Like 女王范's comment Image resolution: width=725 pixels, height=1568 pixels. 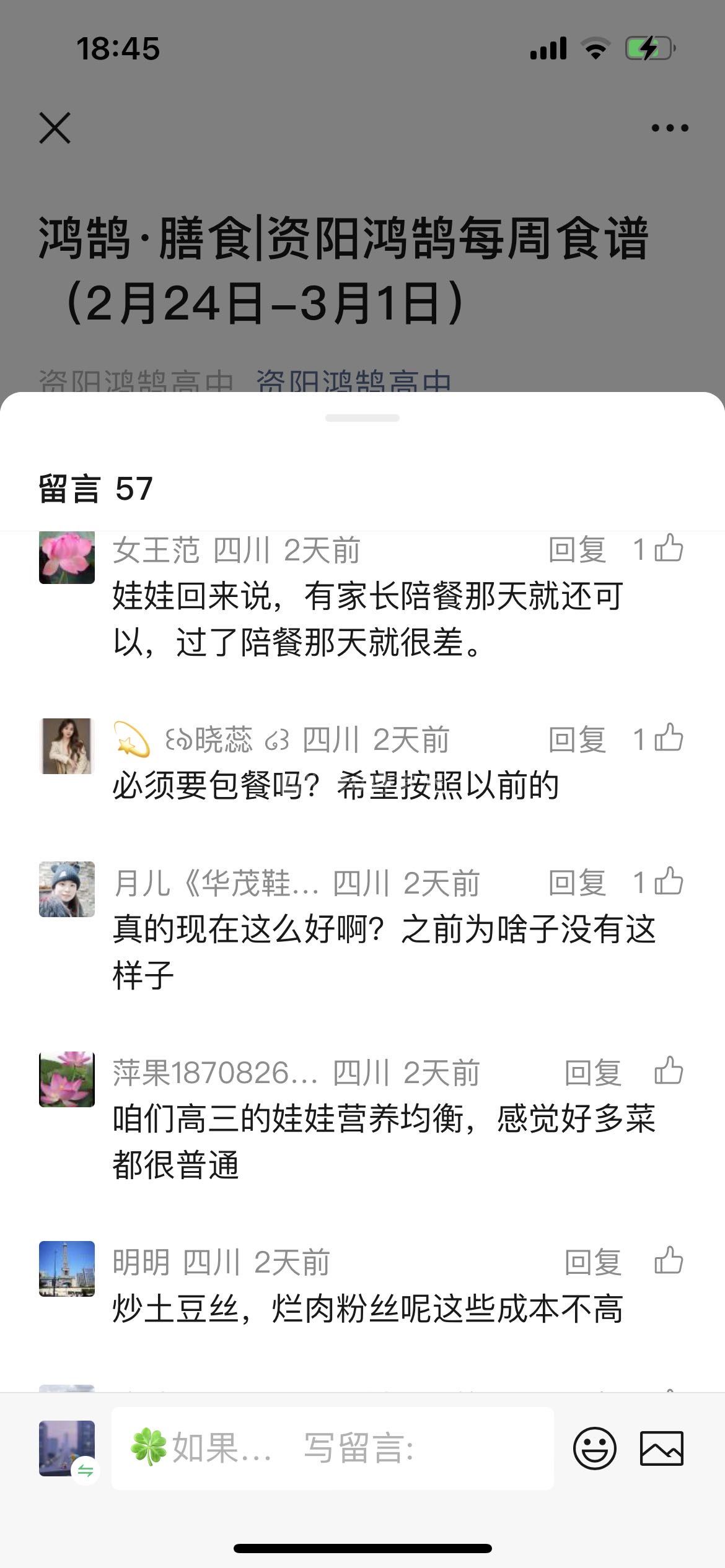point(668,549)
